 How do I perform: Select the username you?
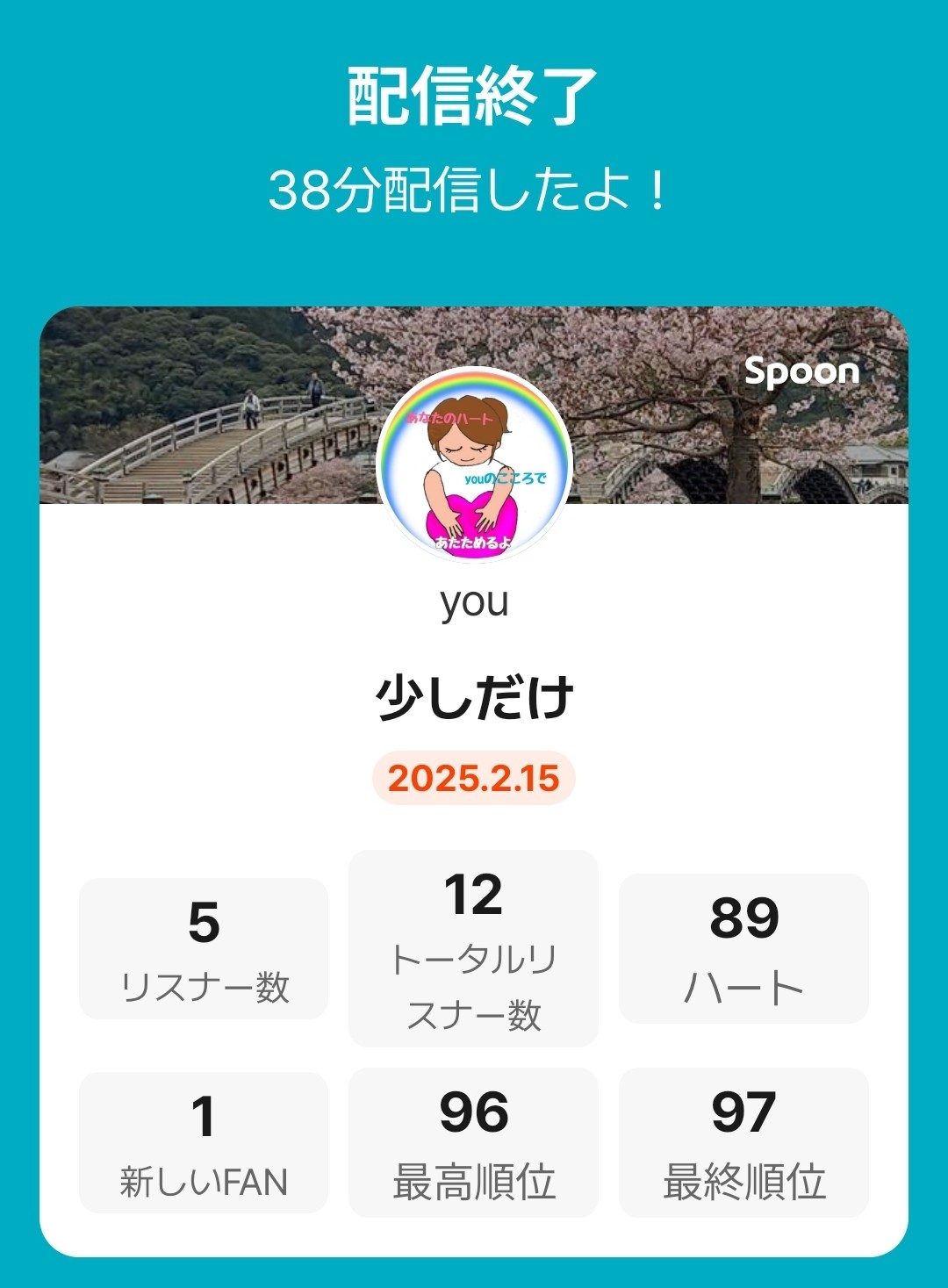point(474,602)
